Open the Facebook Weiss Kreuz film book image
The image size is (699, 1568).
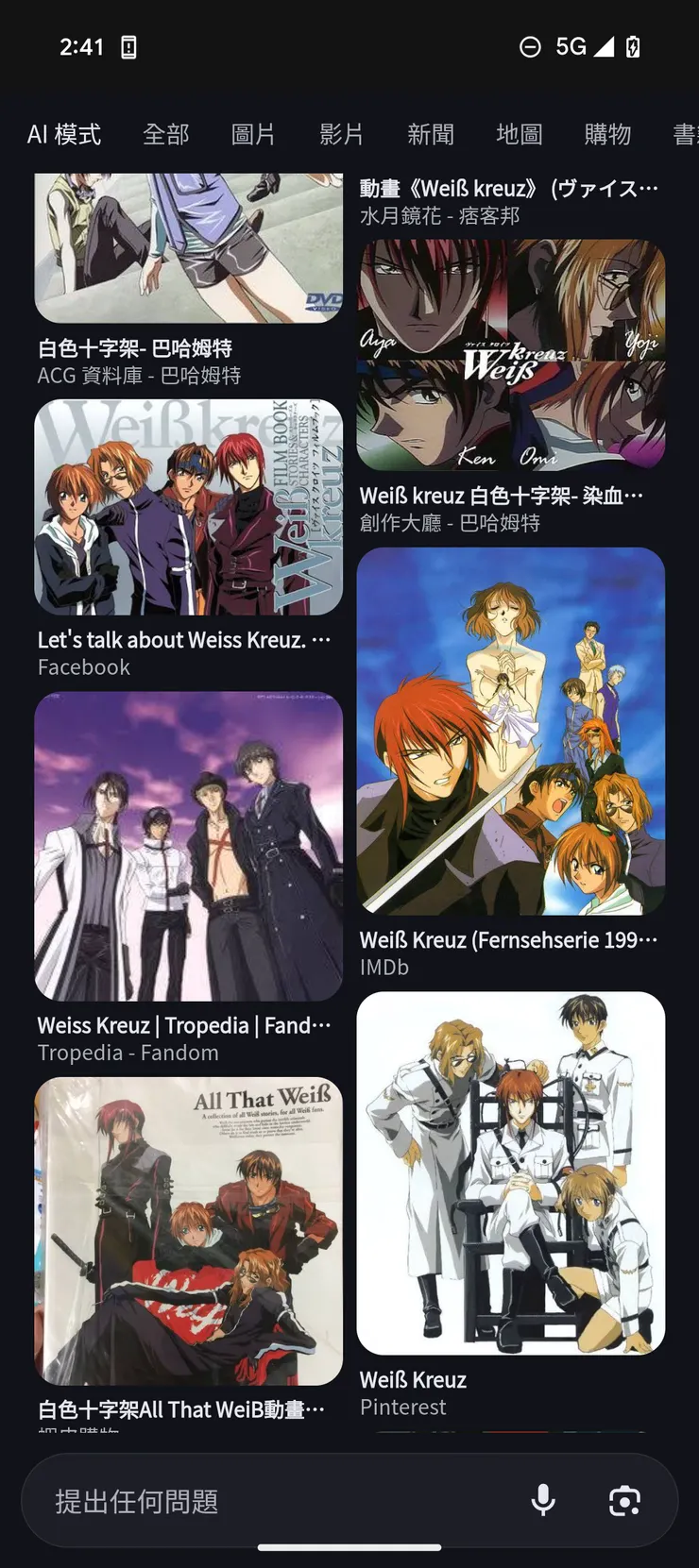tap(188, 507)
